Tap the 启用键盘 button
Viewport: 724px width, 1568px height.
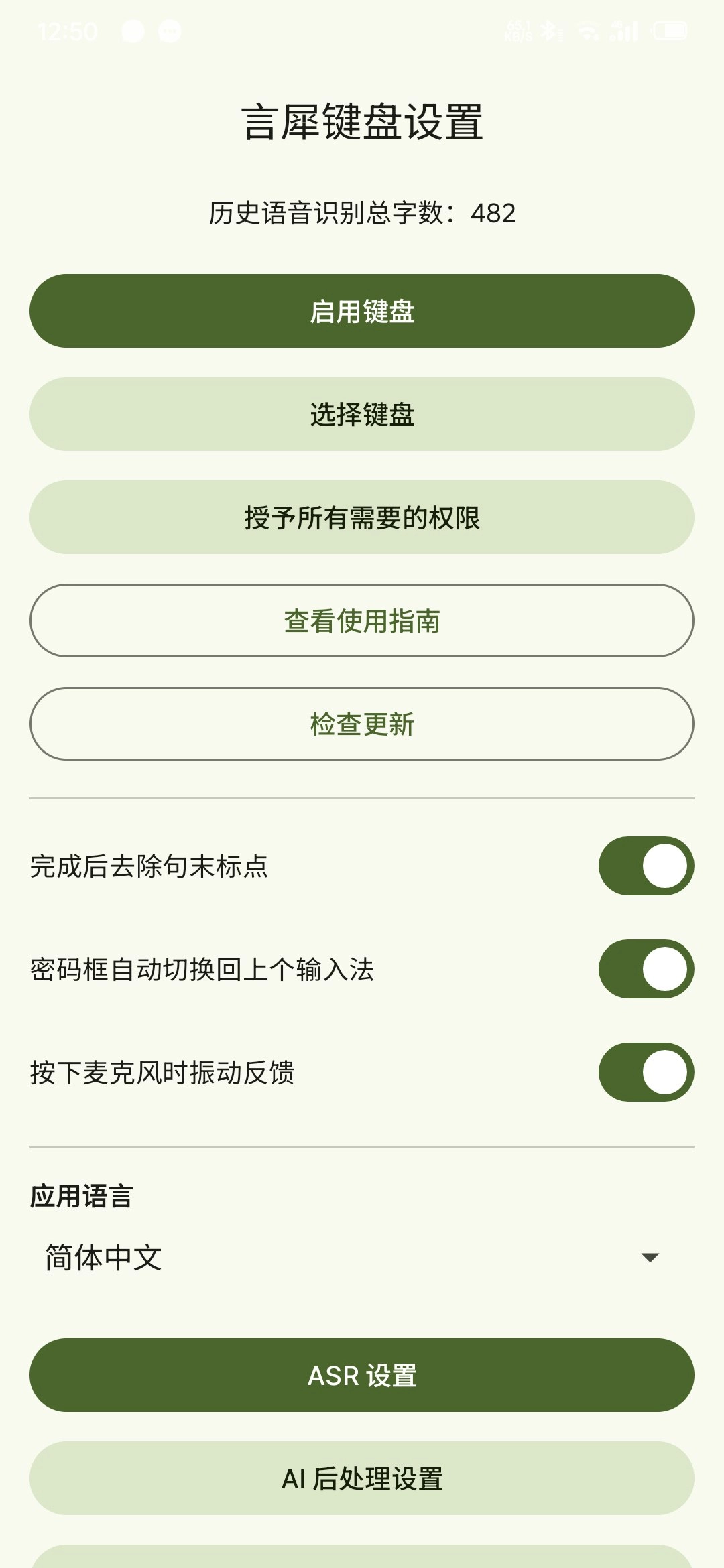[x=362, y=311]
